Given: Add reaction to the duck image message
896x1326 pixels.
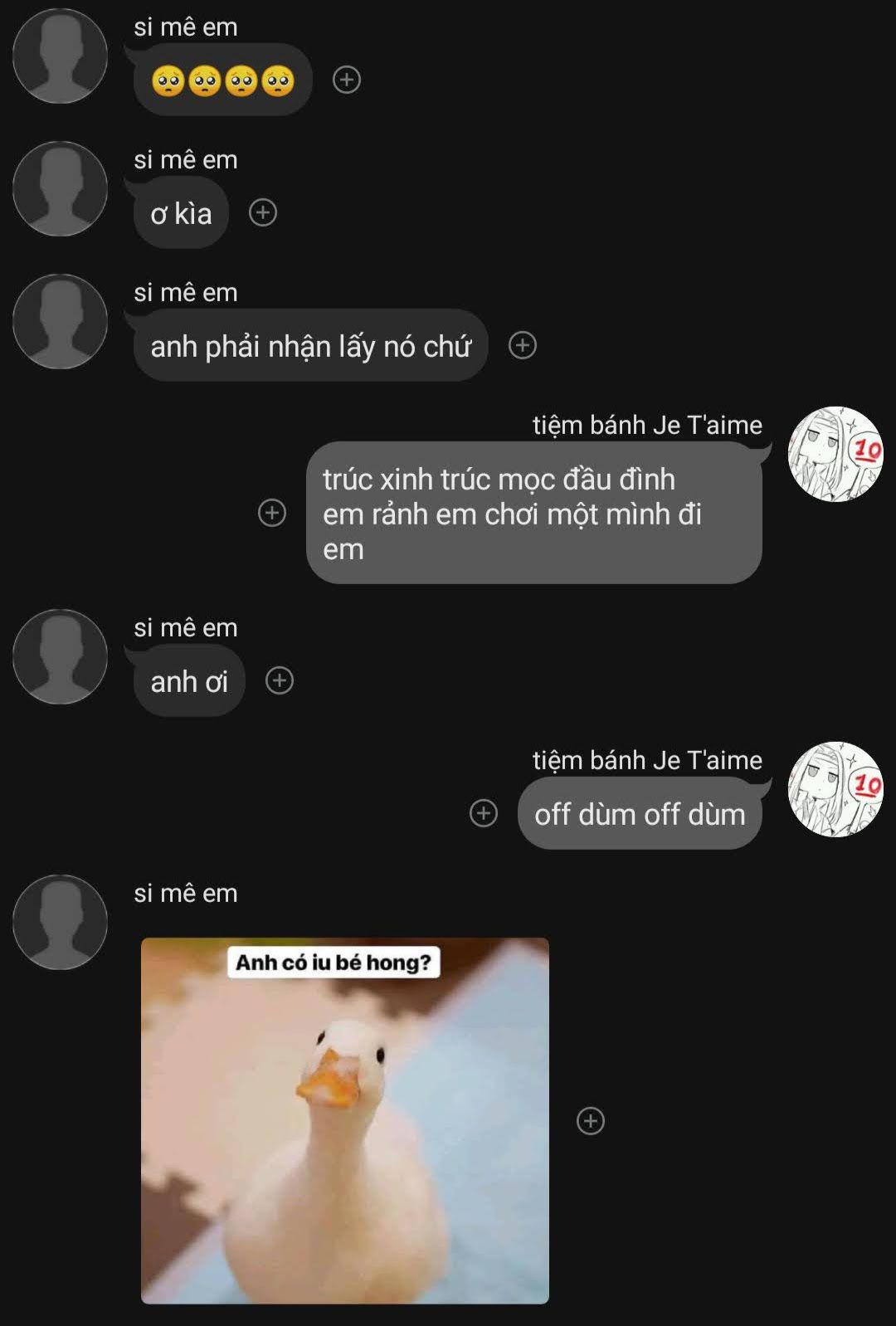Looking at the screenshot, I should (x=590, y=1121).
